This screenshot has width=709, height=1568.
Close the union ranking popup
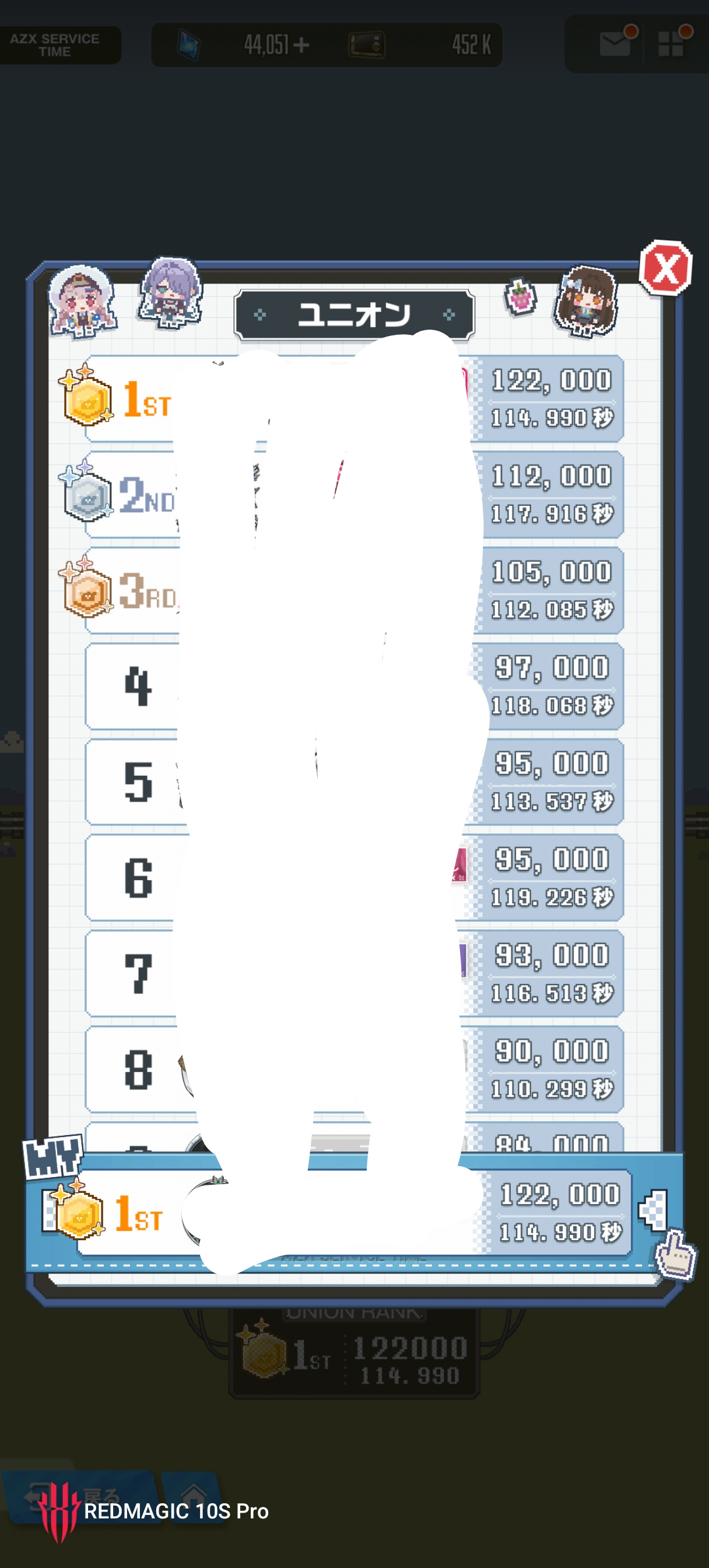(x=665, y=268)
